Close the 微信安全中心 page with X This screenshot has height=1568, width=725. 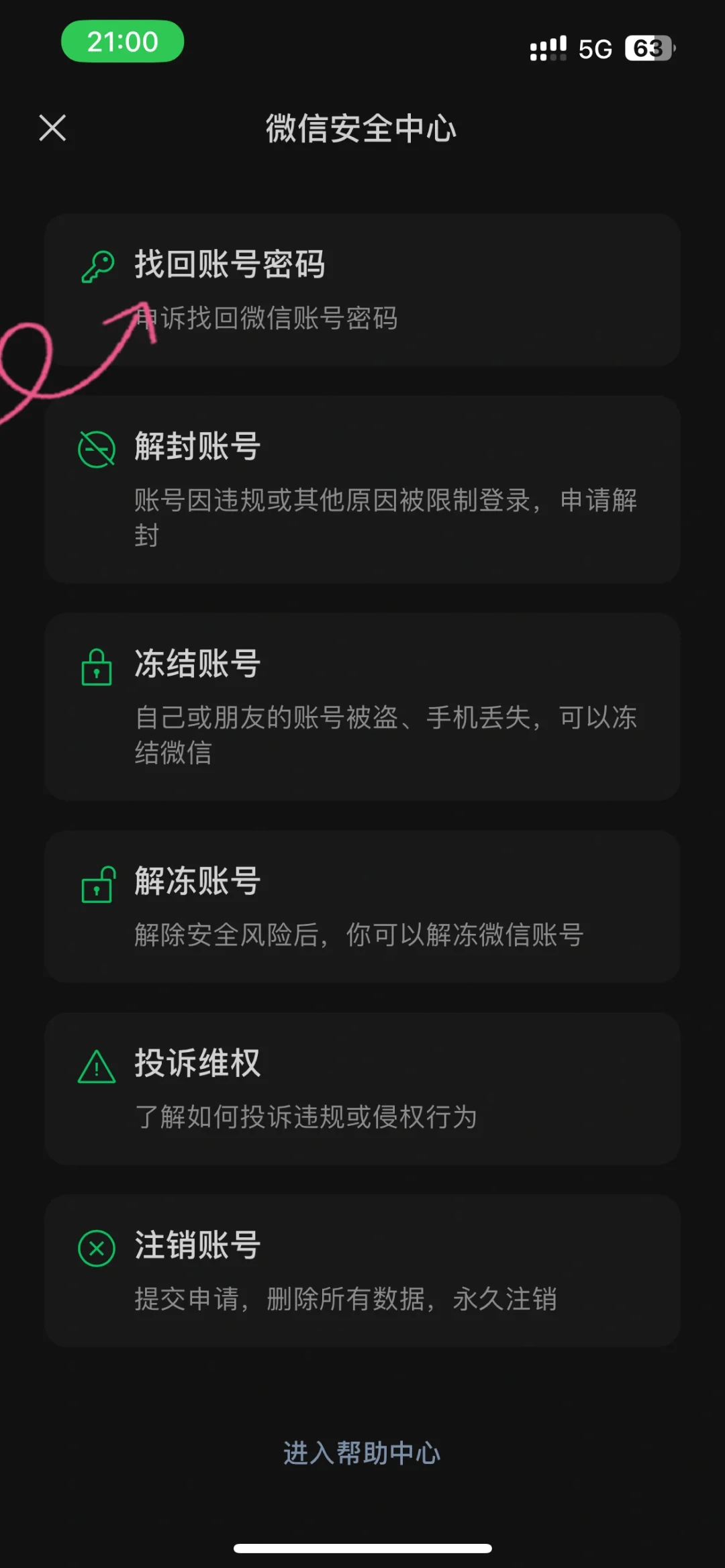[52, 129]
